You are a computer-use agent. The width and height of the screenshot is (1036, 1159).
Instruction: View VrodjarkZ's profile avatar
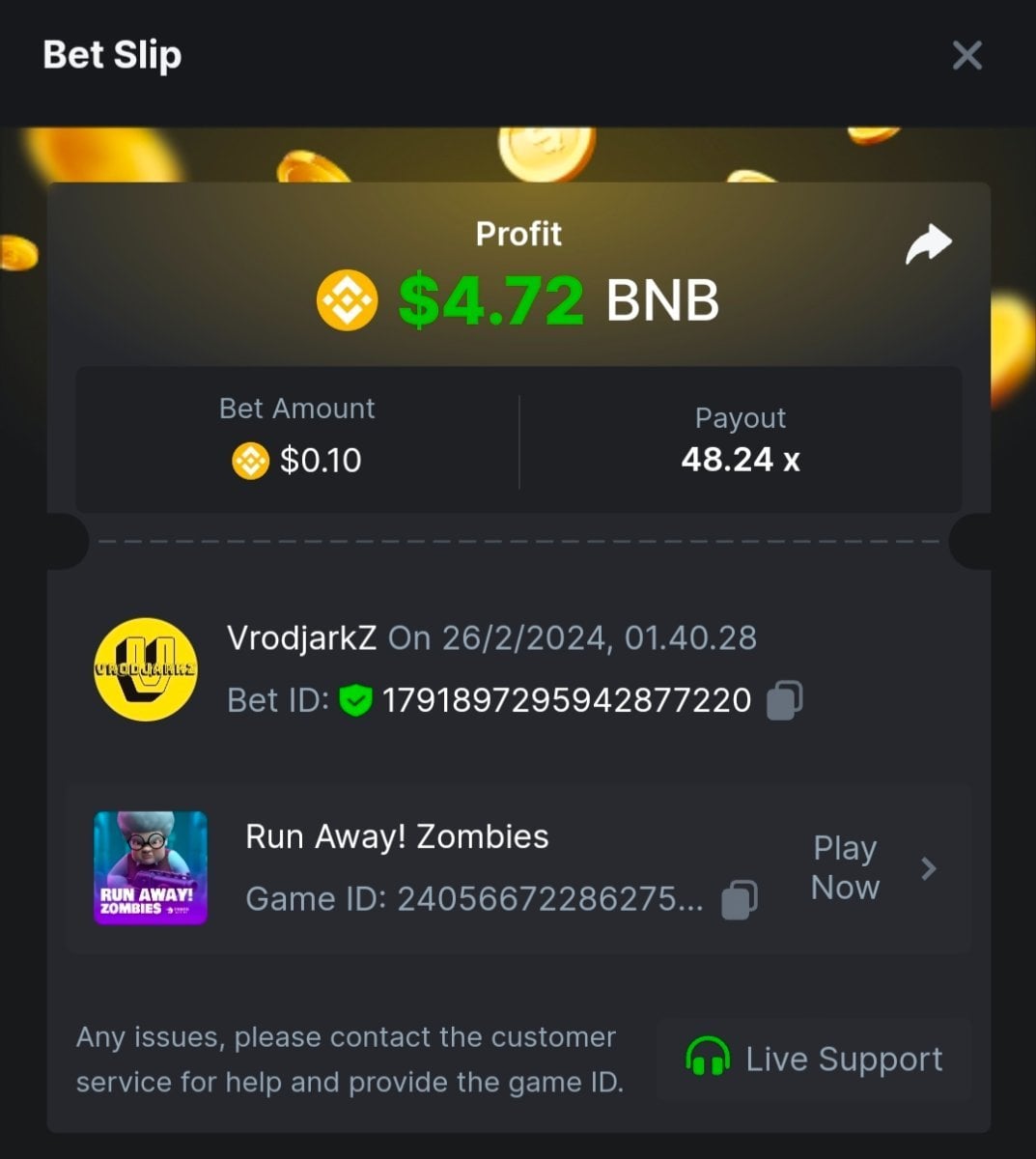pos(146,669)
